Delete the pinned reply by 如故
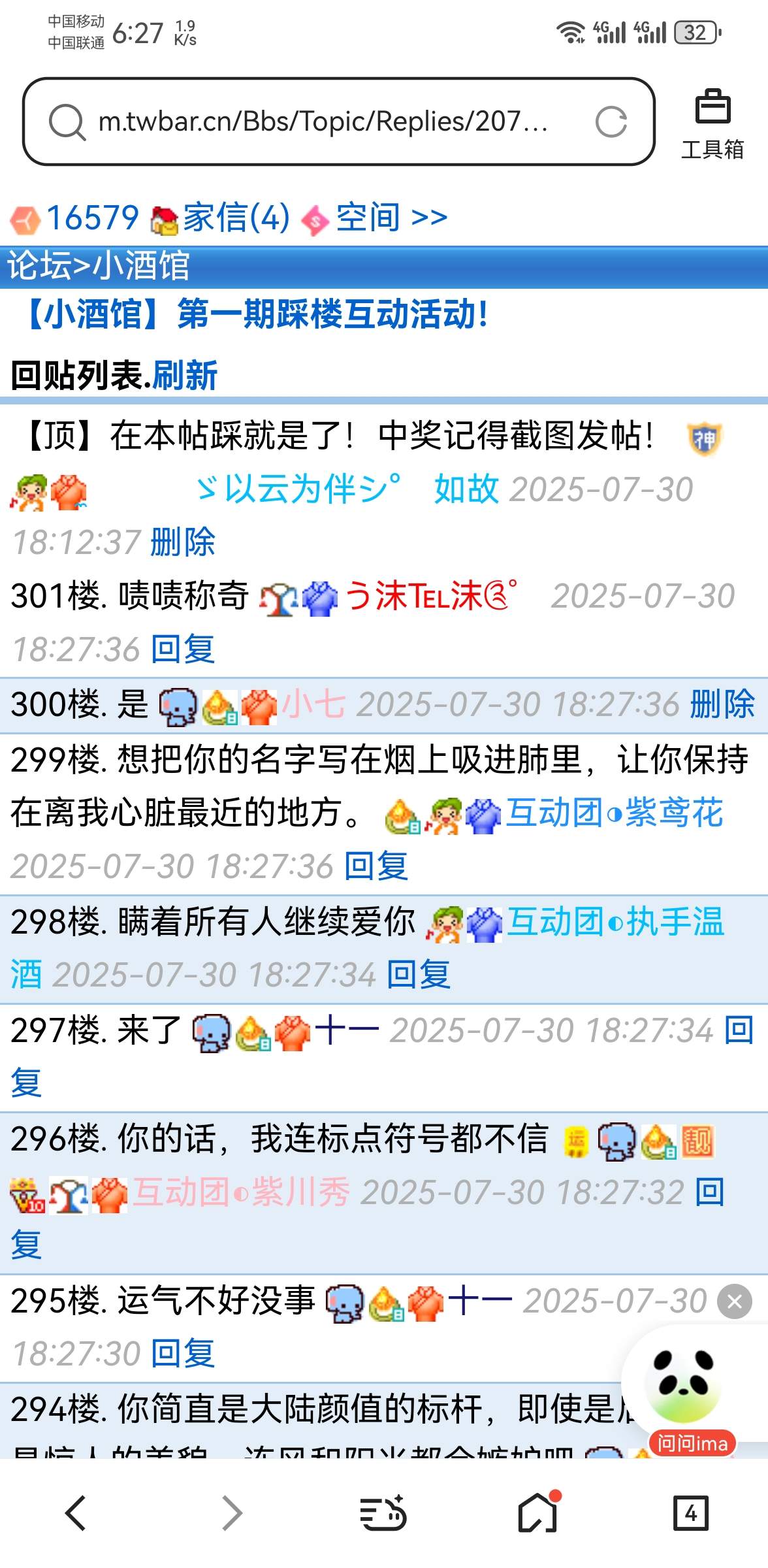 tap(183, 542)
